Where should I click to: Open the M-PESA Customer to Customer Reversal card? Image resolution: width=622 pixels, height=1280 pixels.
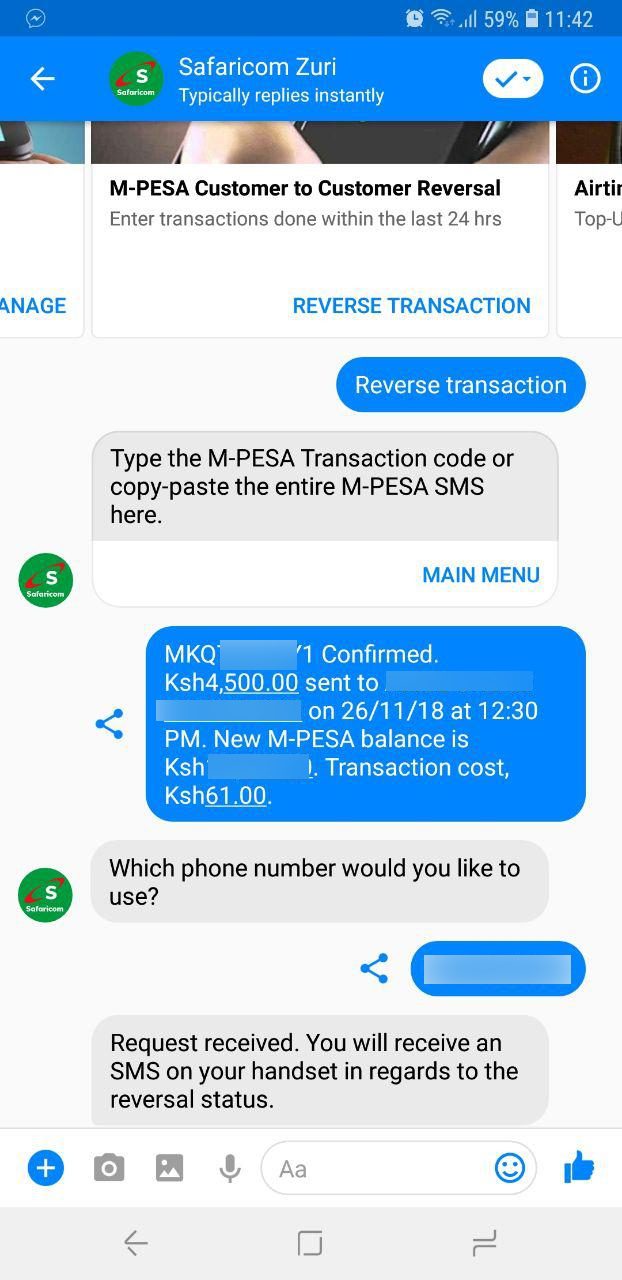pos(320,229)
